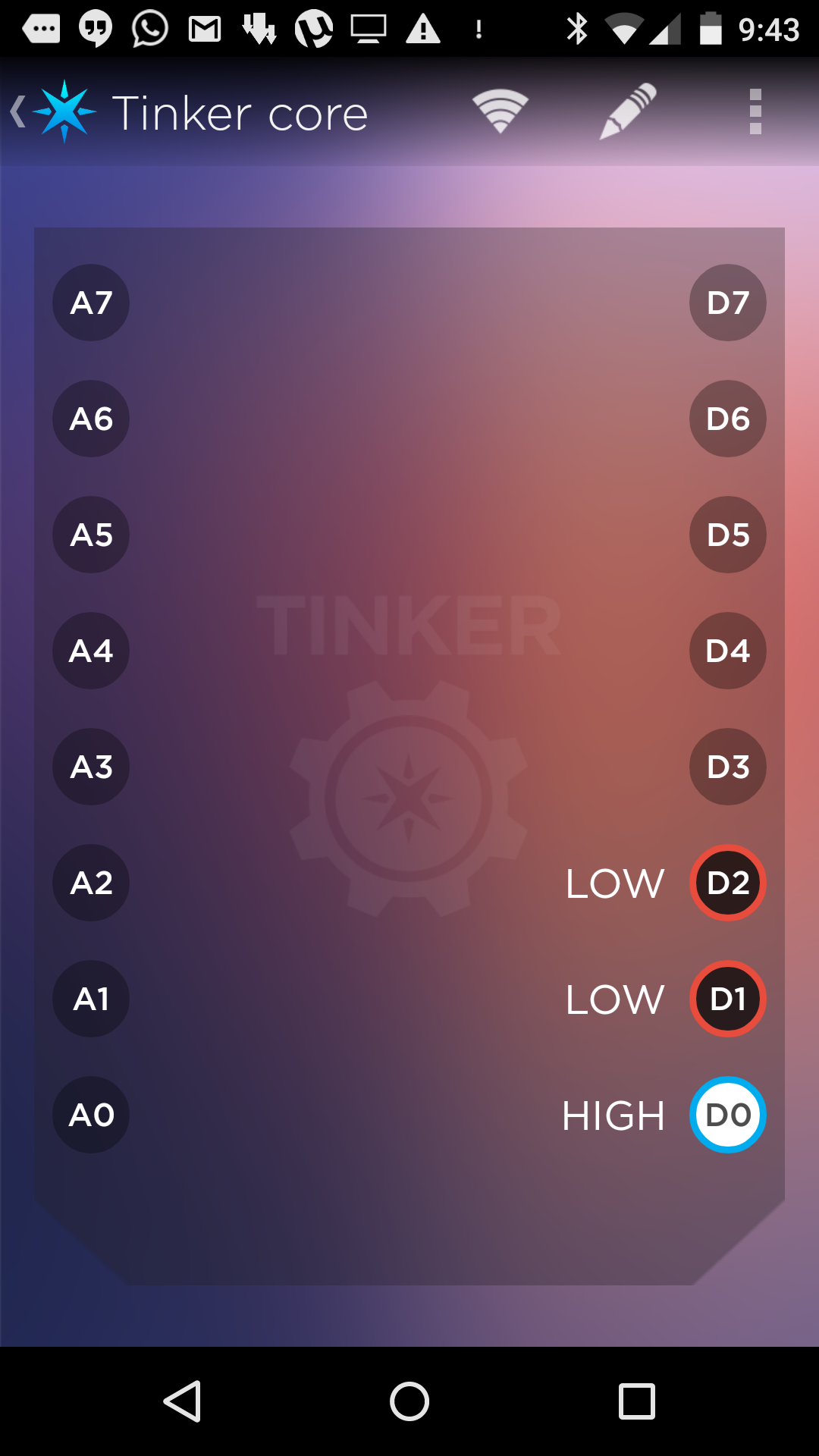
Task: Choose pin A4
Action: [91, 651]
